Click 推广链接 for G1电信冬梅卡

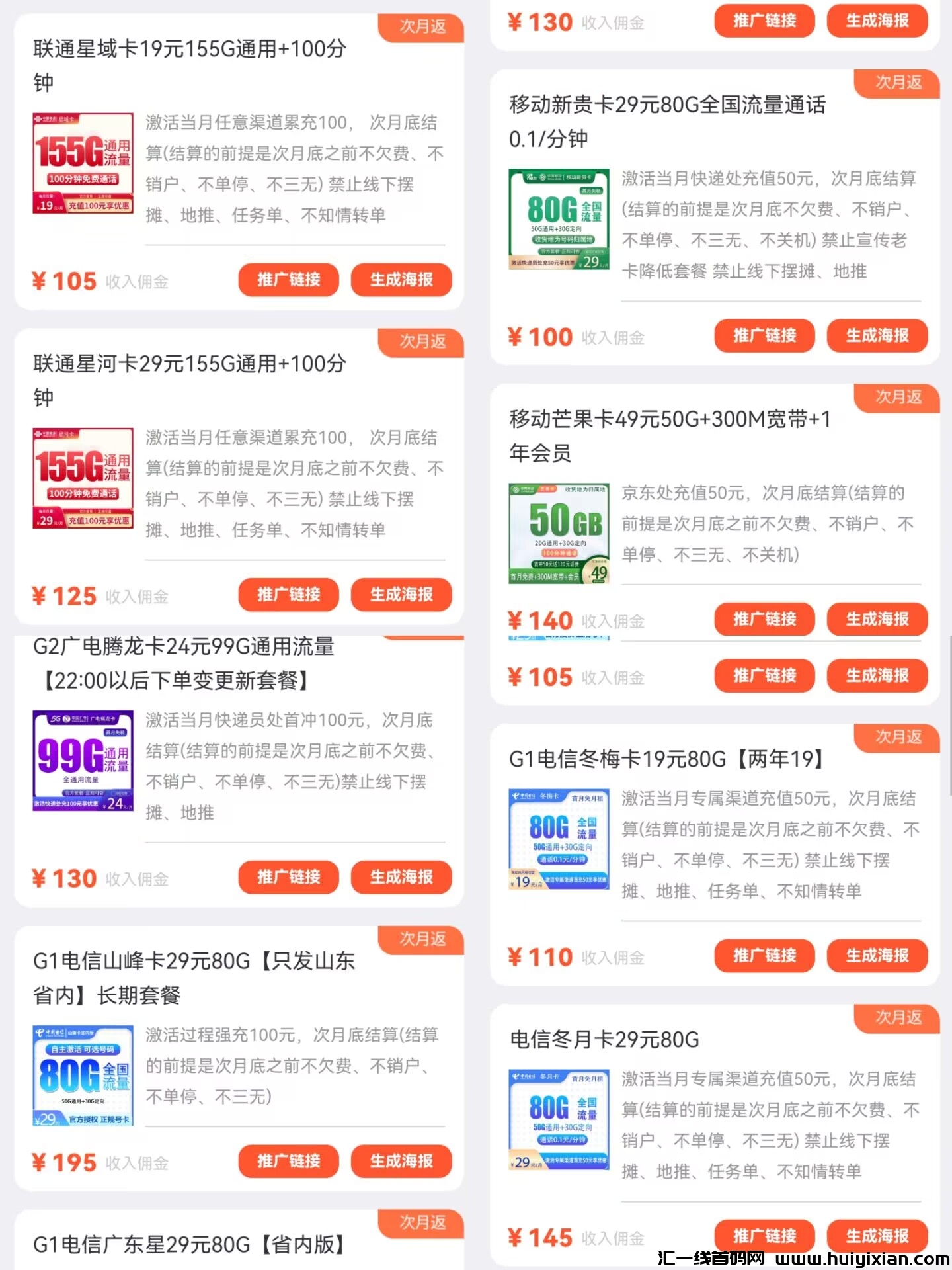pos(764,956)
